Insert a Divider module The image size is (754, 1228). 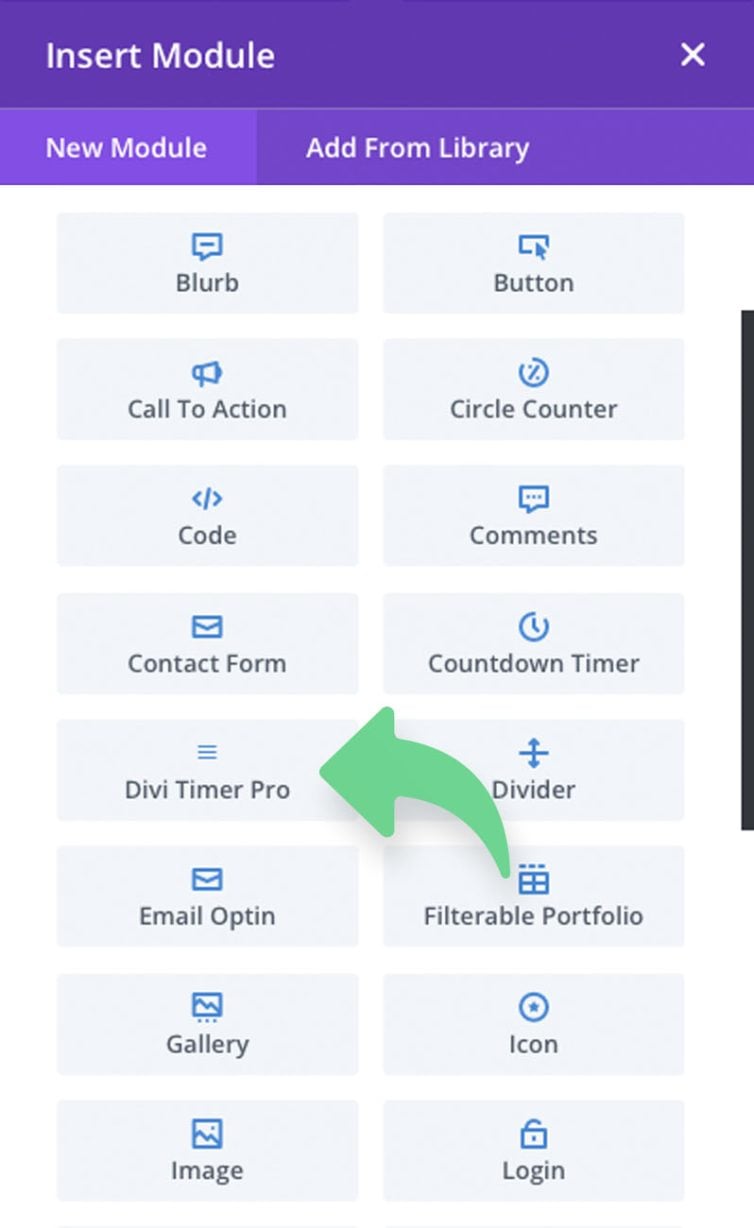[534, 770]
